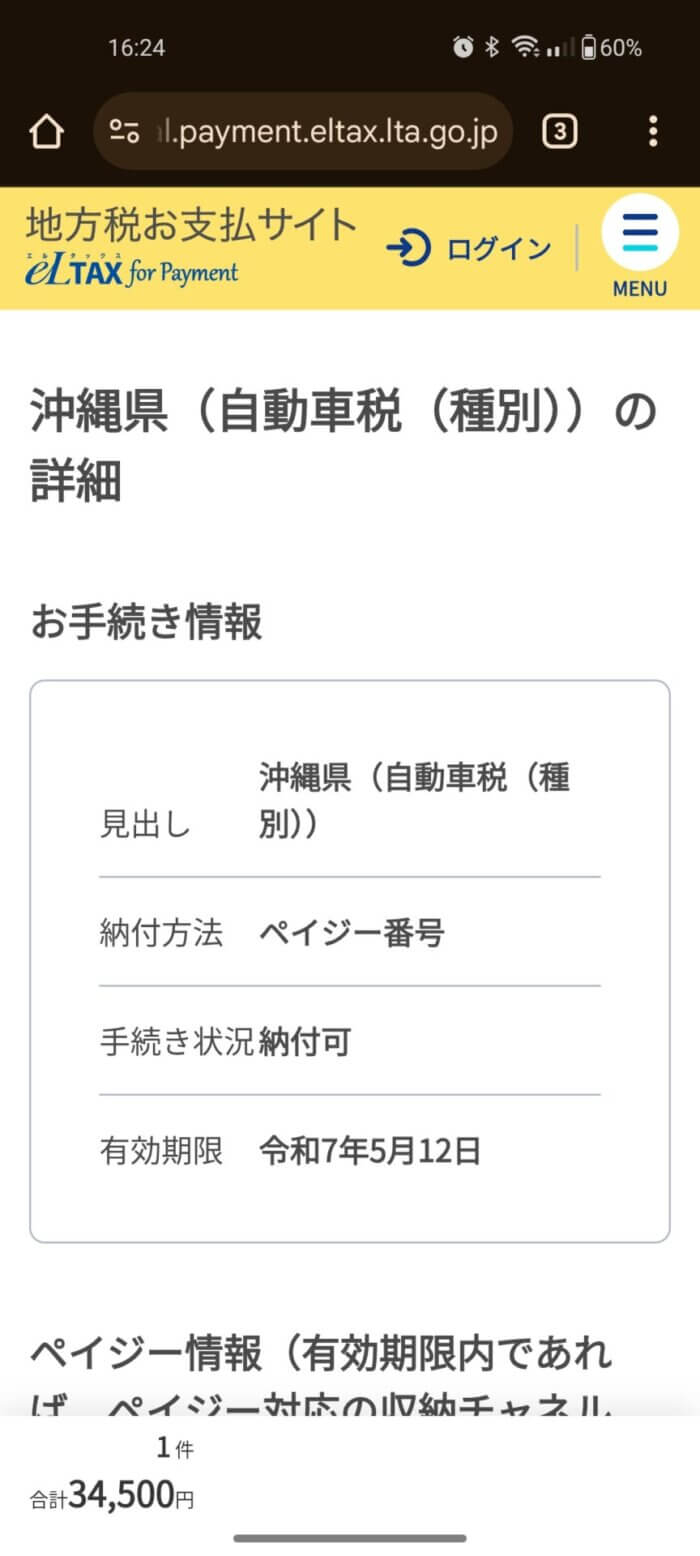Open the browser's three-dot overflow menu
This screenshot has height=1556, width=700.
coord(653,131)
